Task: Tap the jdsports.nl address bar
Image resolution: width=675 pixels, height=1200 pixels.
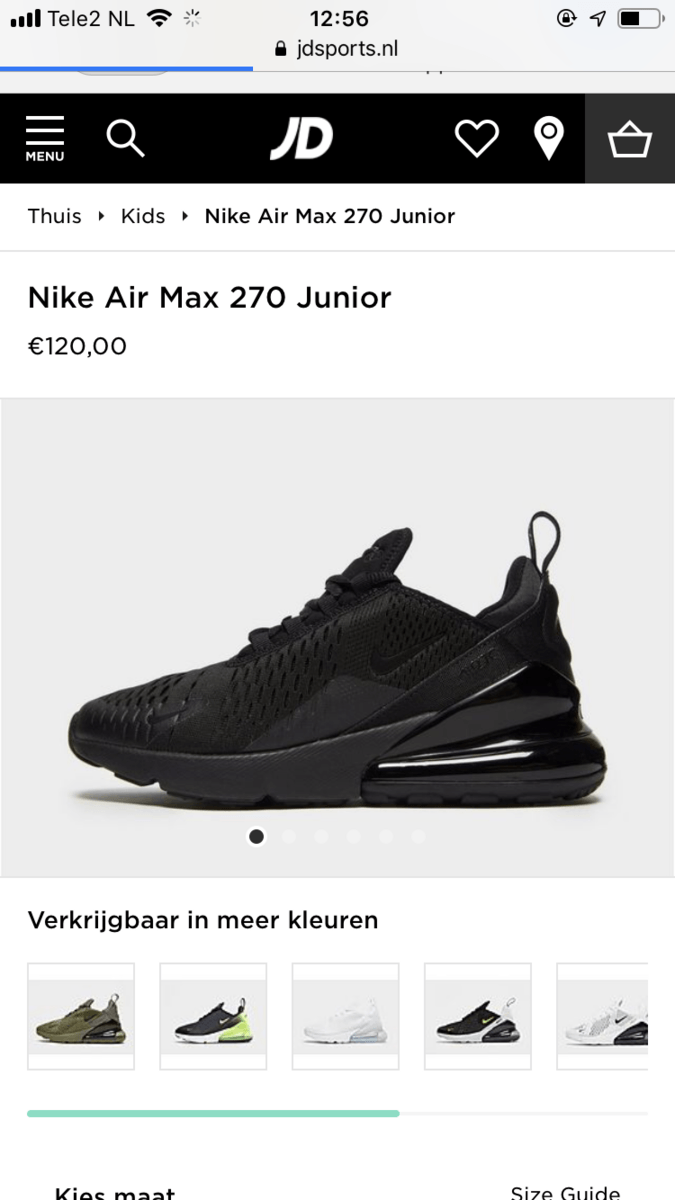Action: [x=337, y=48]
